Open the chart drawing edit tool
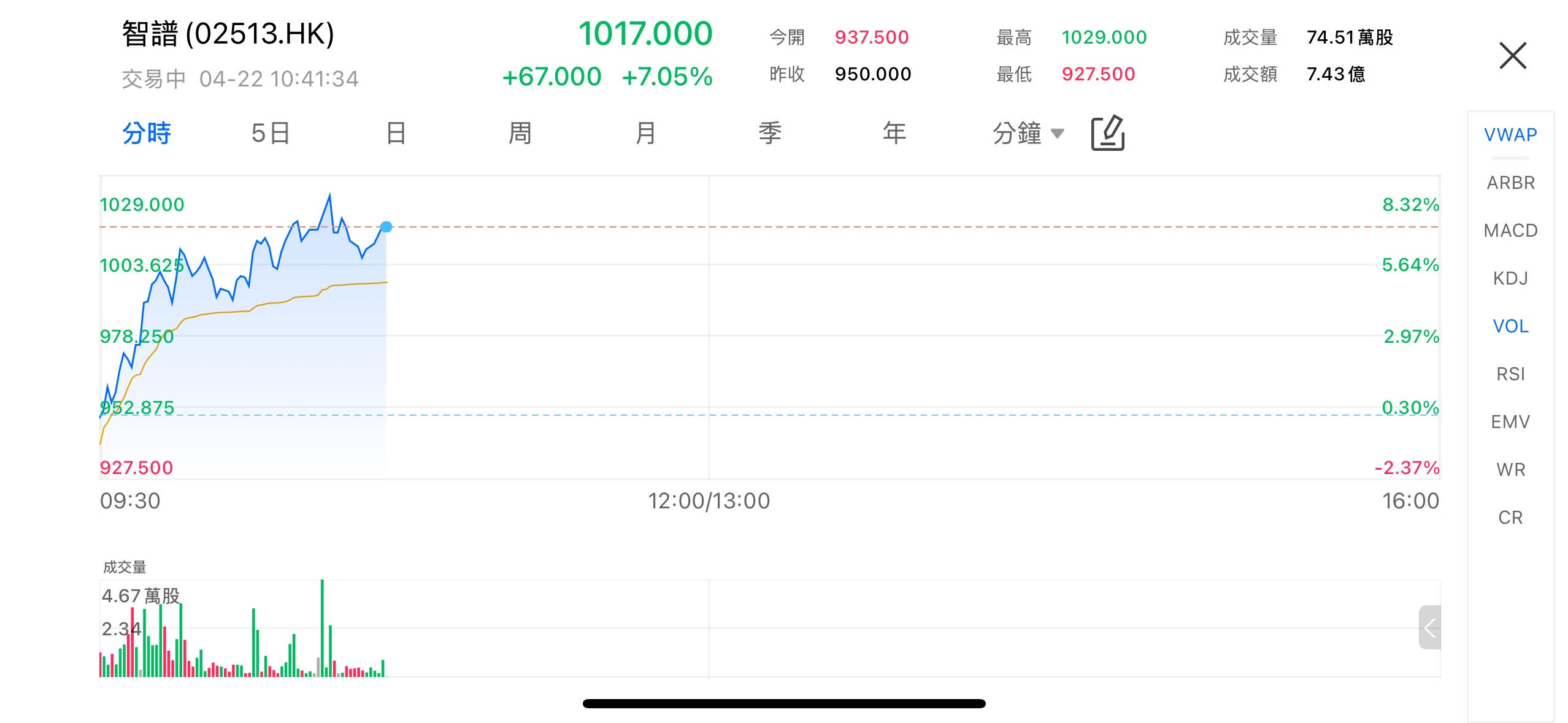1568x723 pixels. pyautogui.click(x=1107, y=133)
